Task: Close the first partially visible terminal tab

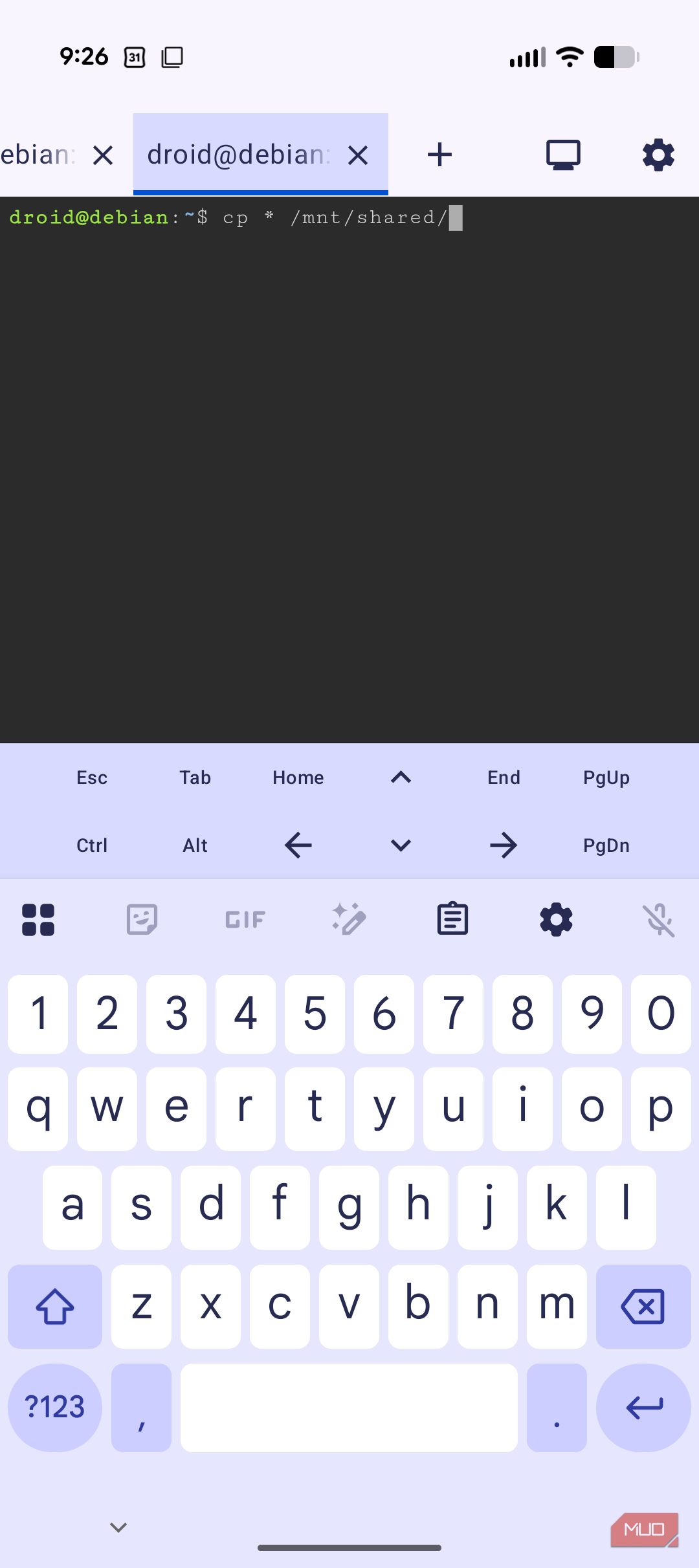Action: click(x=103, y=155)
